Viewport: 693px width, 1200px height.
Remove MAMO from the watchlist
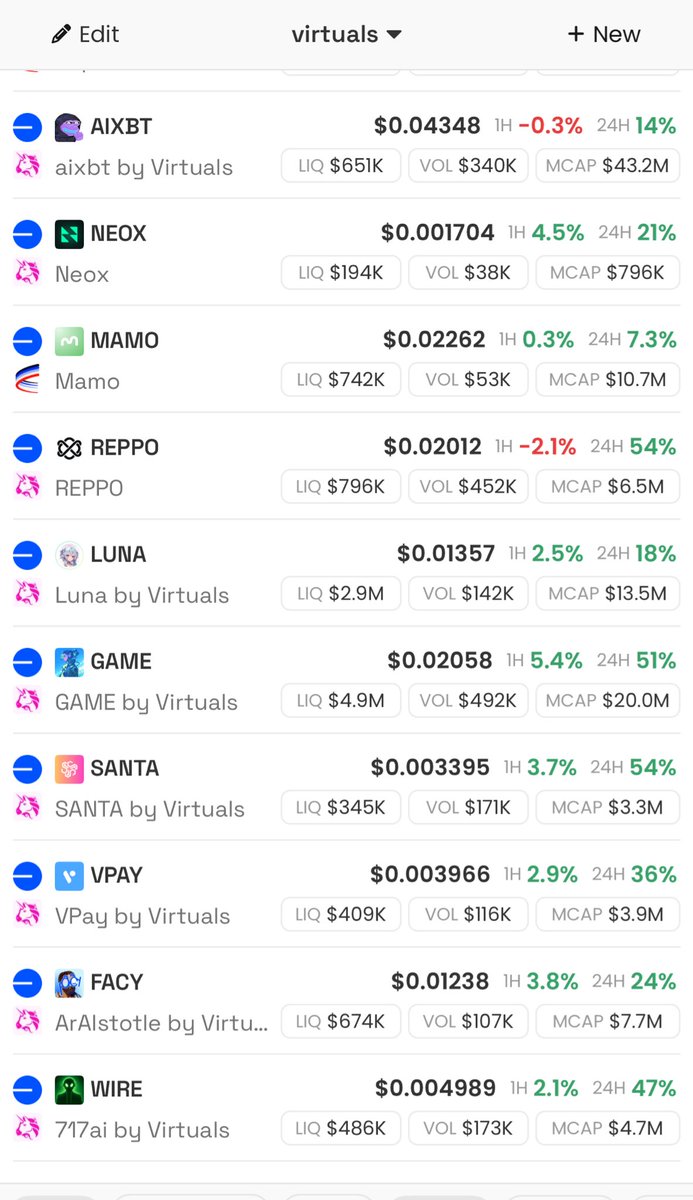click(x=27, y=341)
